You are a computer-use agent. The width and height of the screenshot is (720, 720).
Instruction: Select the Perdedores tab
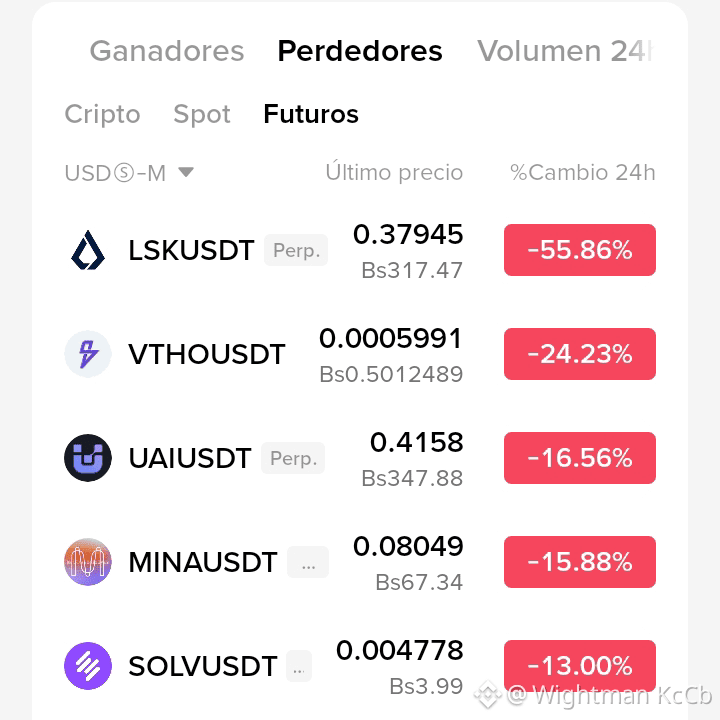[360, 51]
